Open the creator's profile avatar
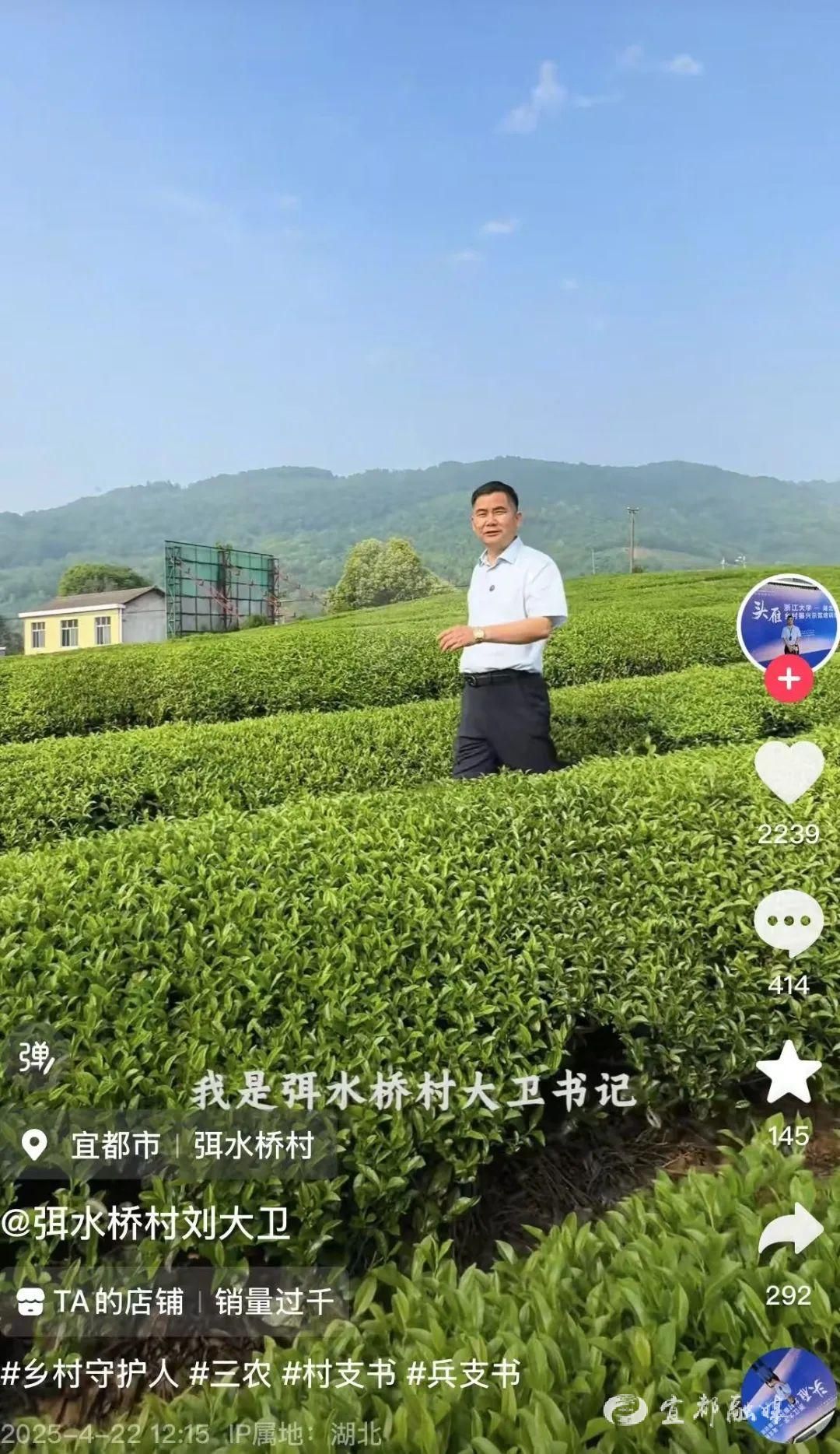 789,622
